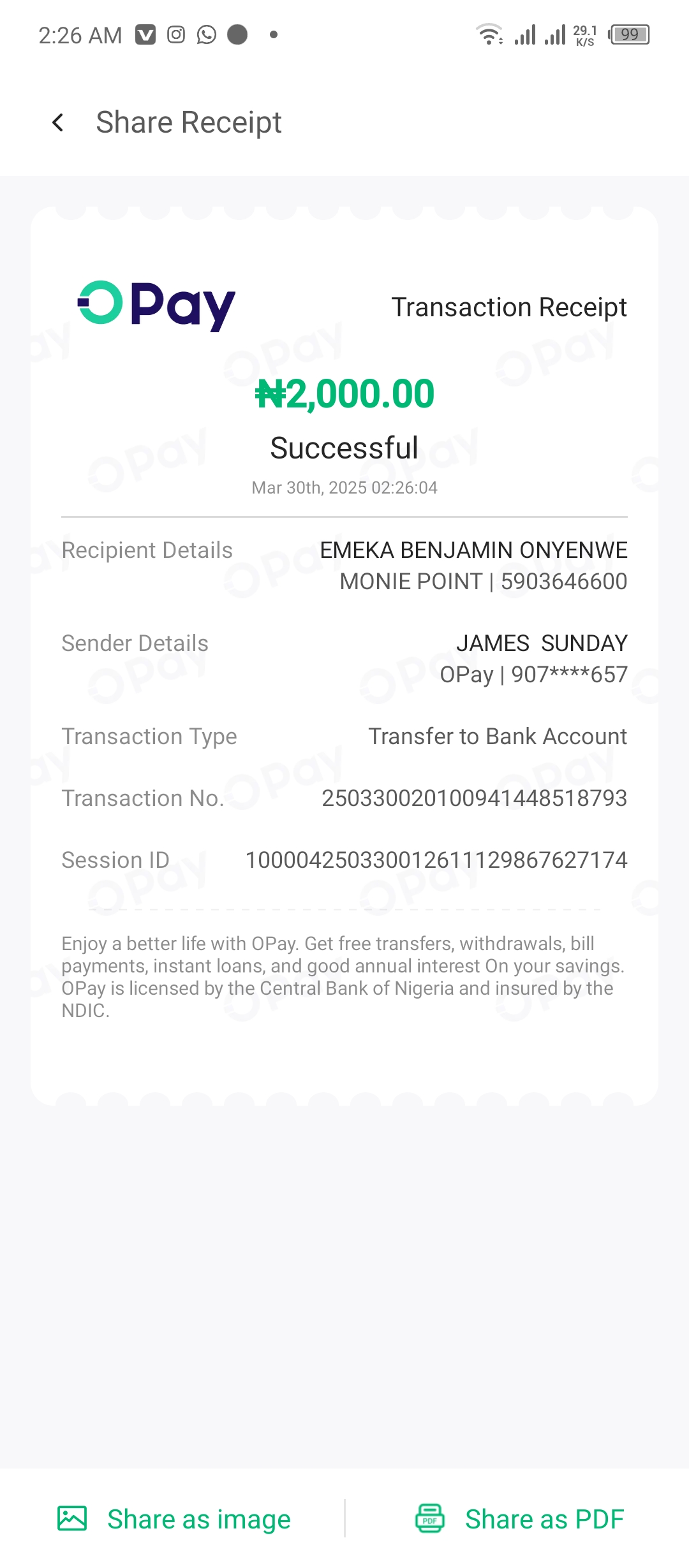689x1568 pixels.
Task: Share the receipt as image
Action: [174, 1519]
